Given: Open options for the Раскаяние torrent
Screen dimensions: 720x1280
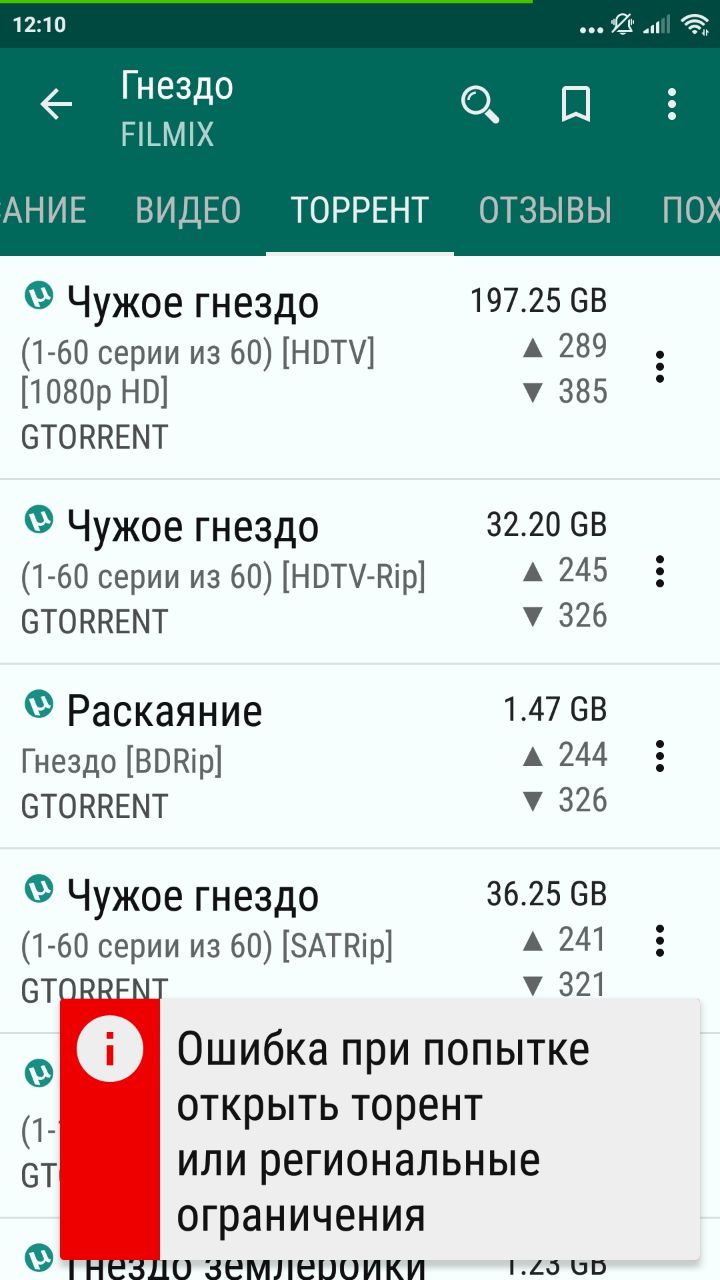Looking at the screenshot, I should click(x=659, y=756).
